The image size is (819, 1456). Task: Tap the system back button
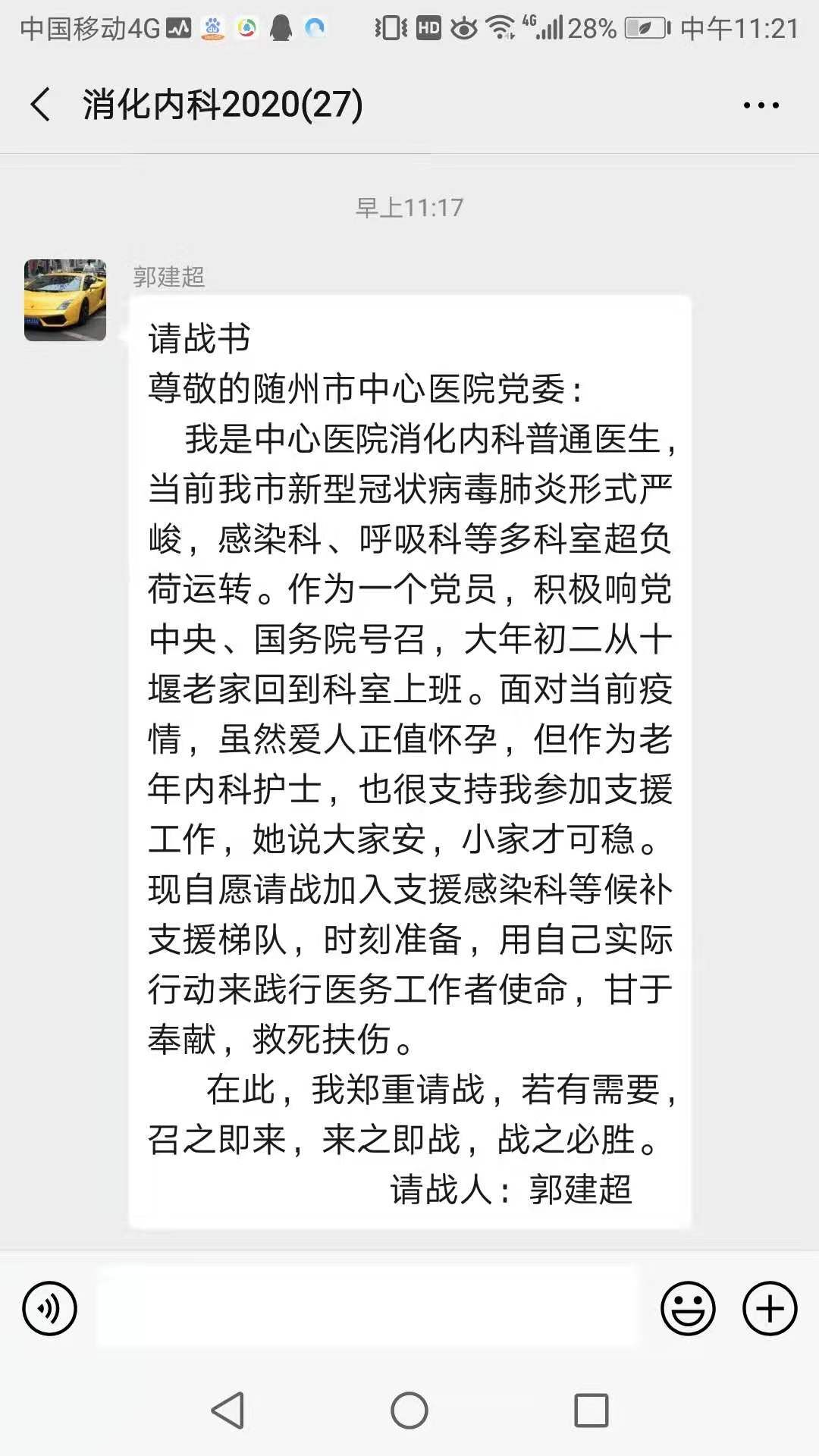(x=227, y=1410)
